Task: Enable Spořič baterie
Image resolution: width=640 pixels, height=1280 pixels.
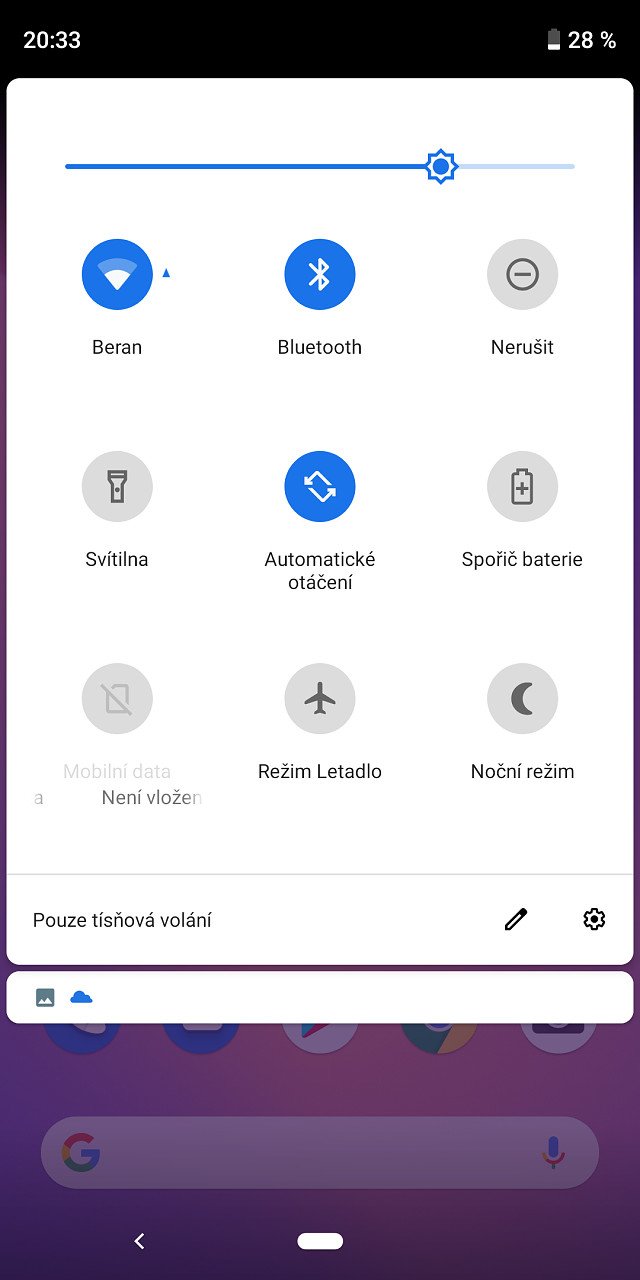Action: (522, 486)
